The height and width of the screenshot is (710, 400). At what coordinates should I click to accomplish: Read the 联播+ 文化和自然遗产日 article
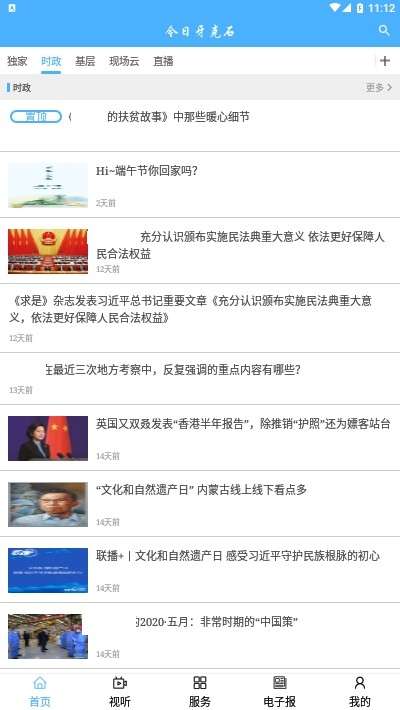pyautogui.click(x=200, y=570)
